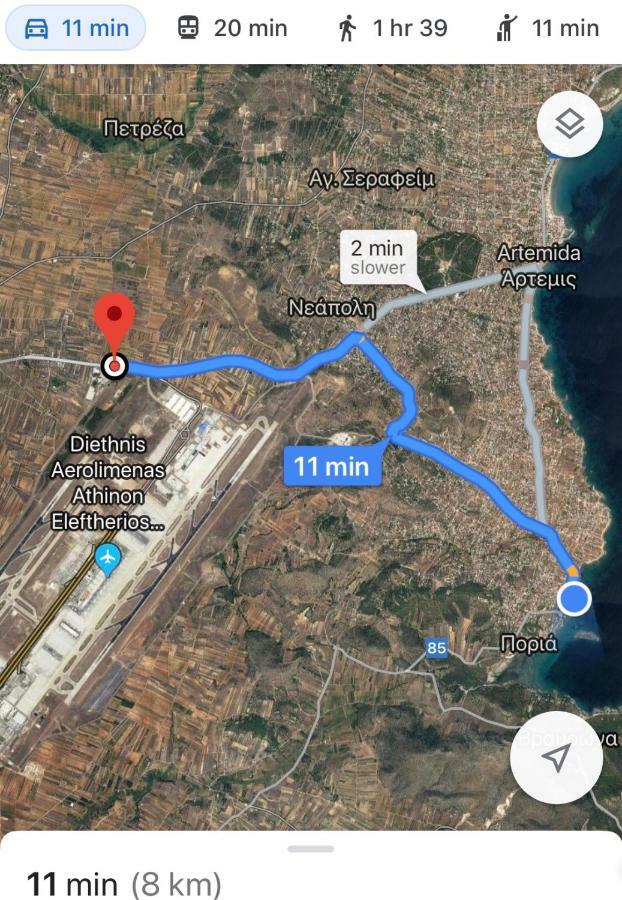This screenshot has width=622, height=900.
Task: Tap the blue current location dot
Action: (x=574, y=599)
